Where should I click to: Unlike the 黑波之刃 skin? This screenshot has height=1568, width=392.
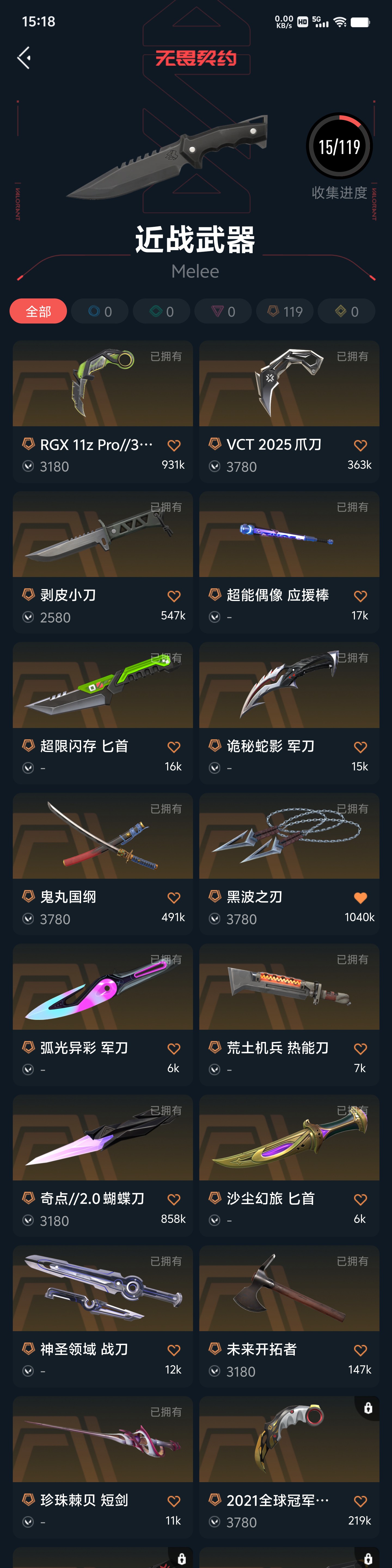point(360,898)
